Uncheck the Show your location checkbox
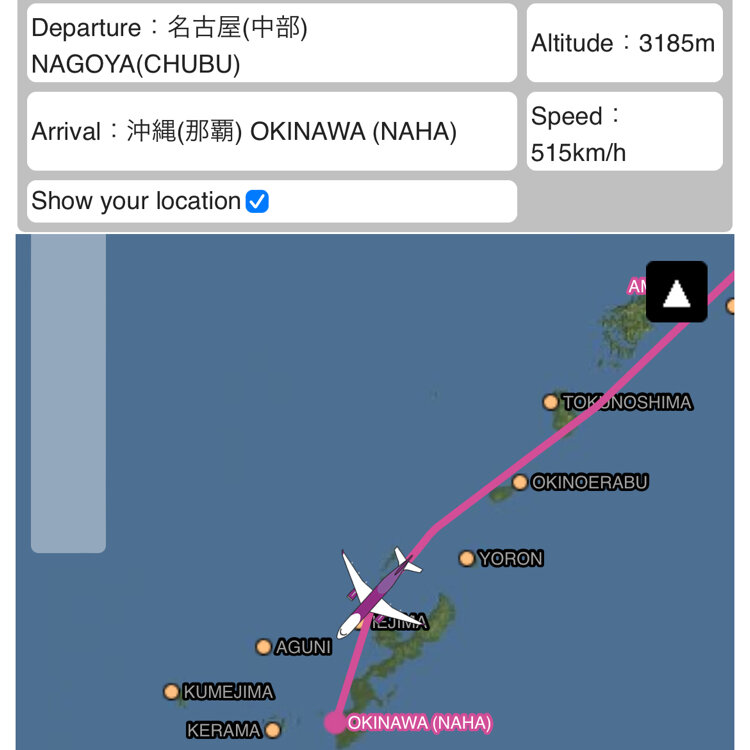 [257, 201]
